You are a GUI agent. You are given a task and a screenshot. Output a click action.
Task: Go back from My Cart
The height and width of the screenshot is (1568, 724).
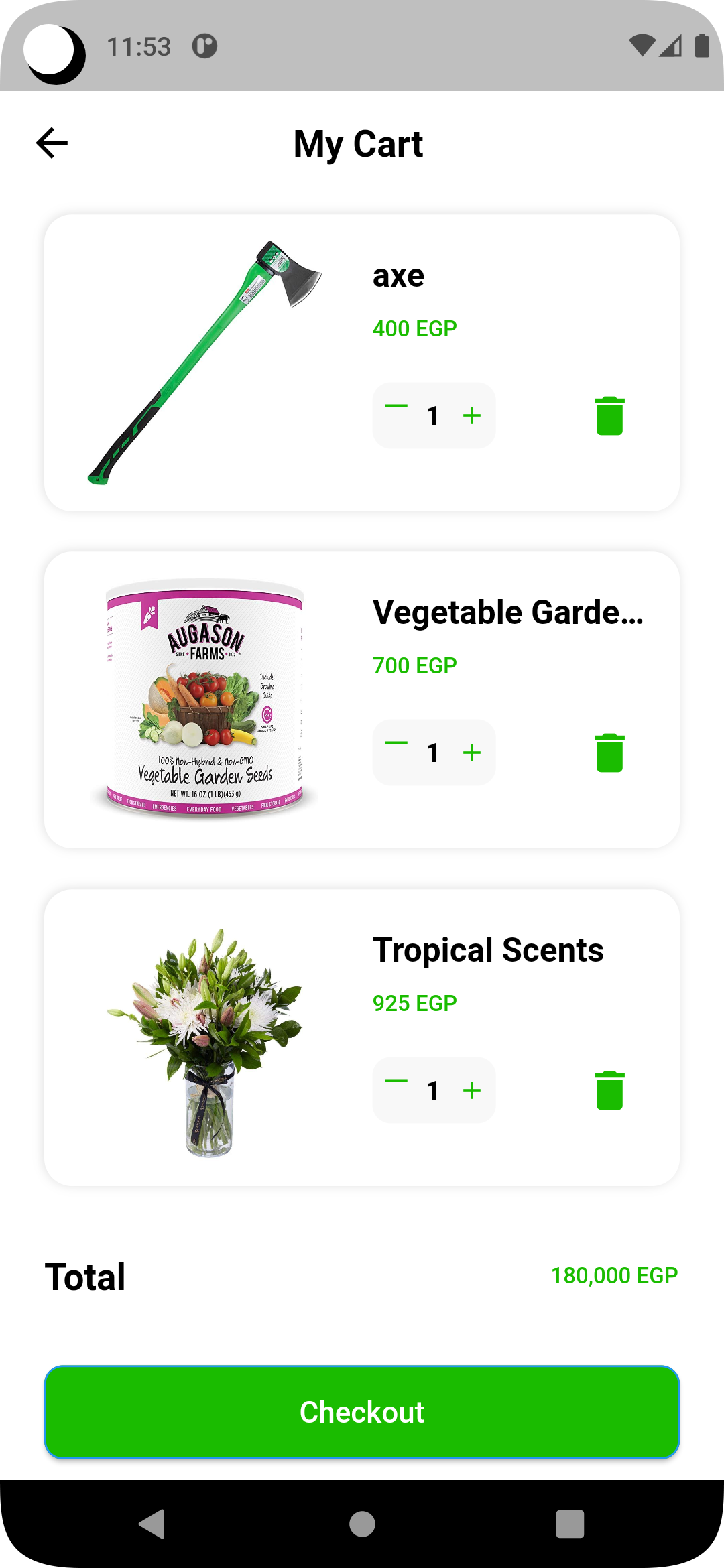tap(52, 143)
